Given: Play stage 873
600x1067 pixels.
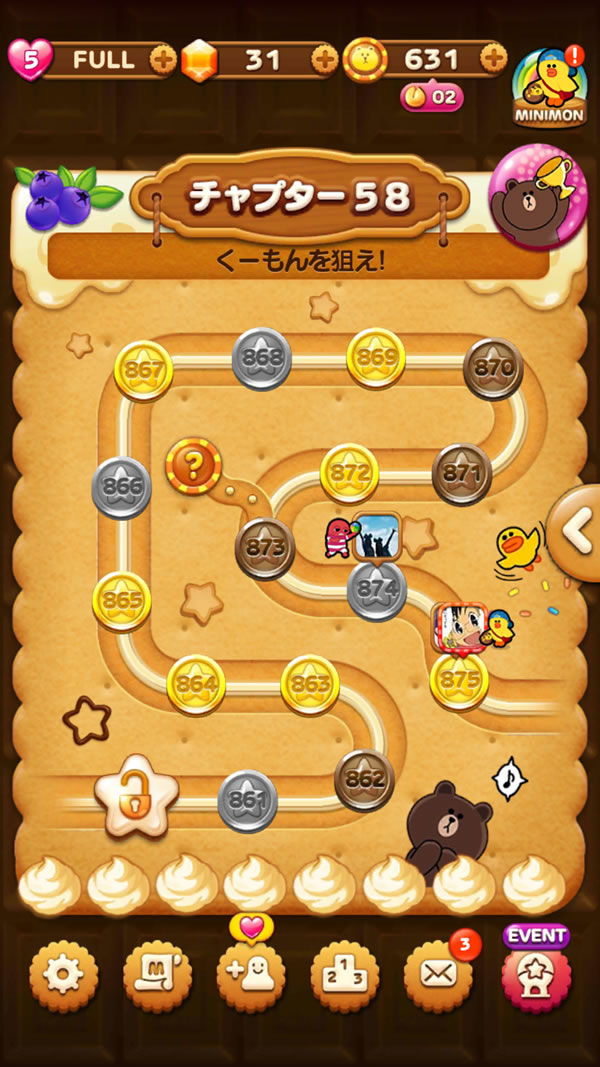Looking at the screenshot, I should (x=265, y=548).
